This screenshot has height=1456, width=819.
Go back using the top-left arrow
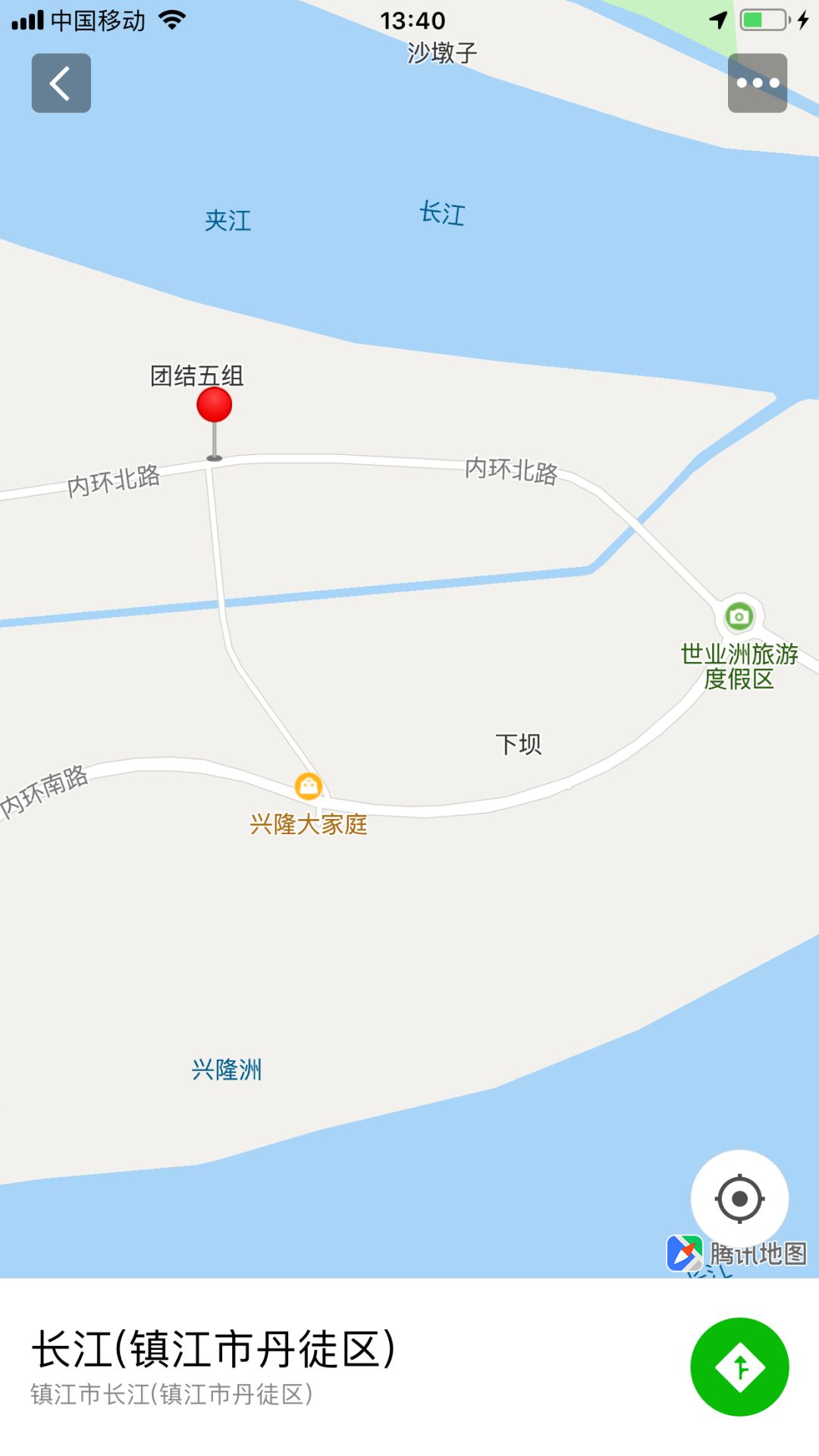click(61, 83)
